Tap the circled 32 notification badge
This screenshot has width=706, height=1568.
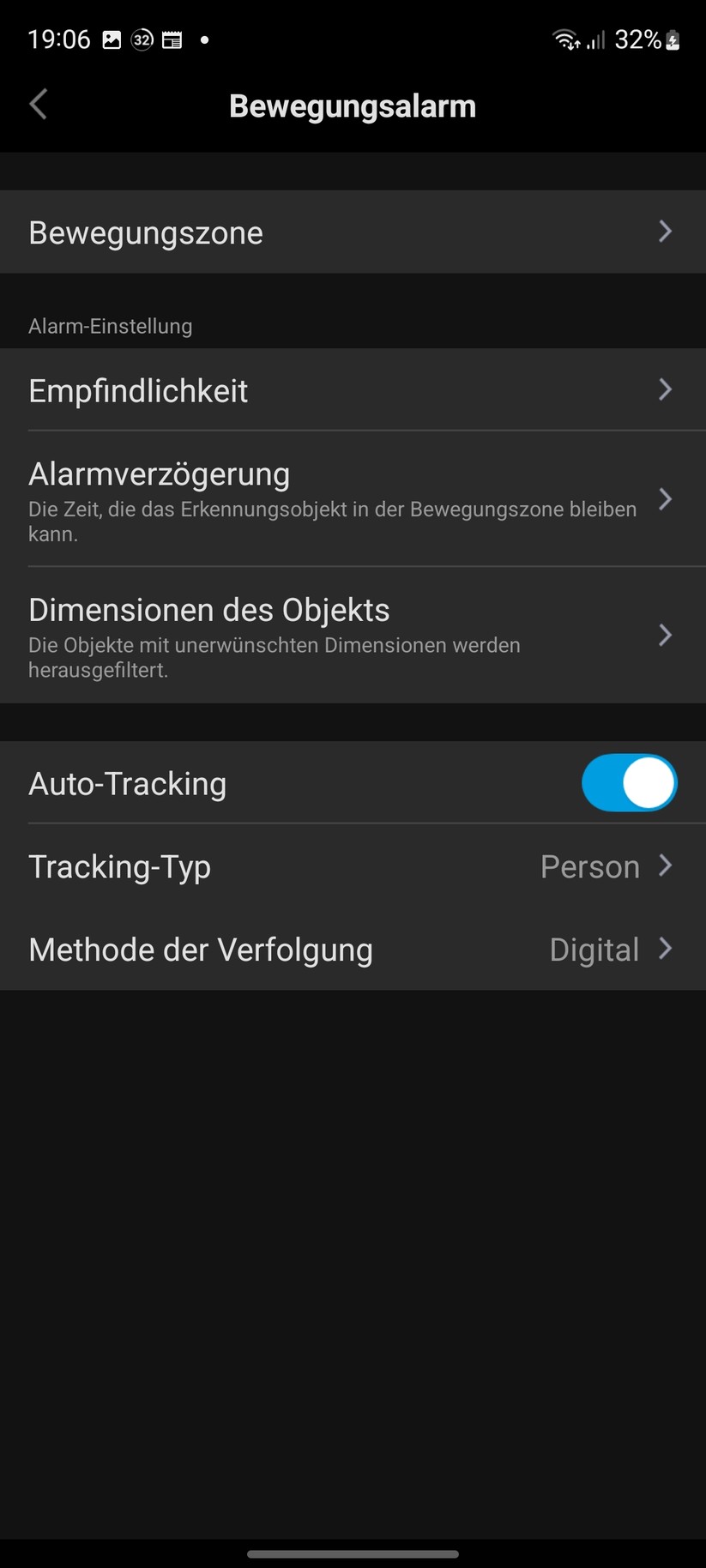(x=142, y=39)
